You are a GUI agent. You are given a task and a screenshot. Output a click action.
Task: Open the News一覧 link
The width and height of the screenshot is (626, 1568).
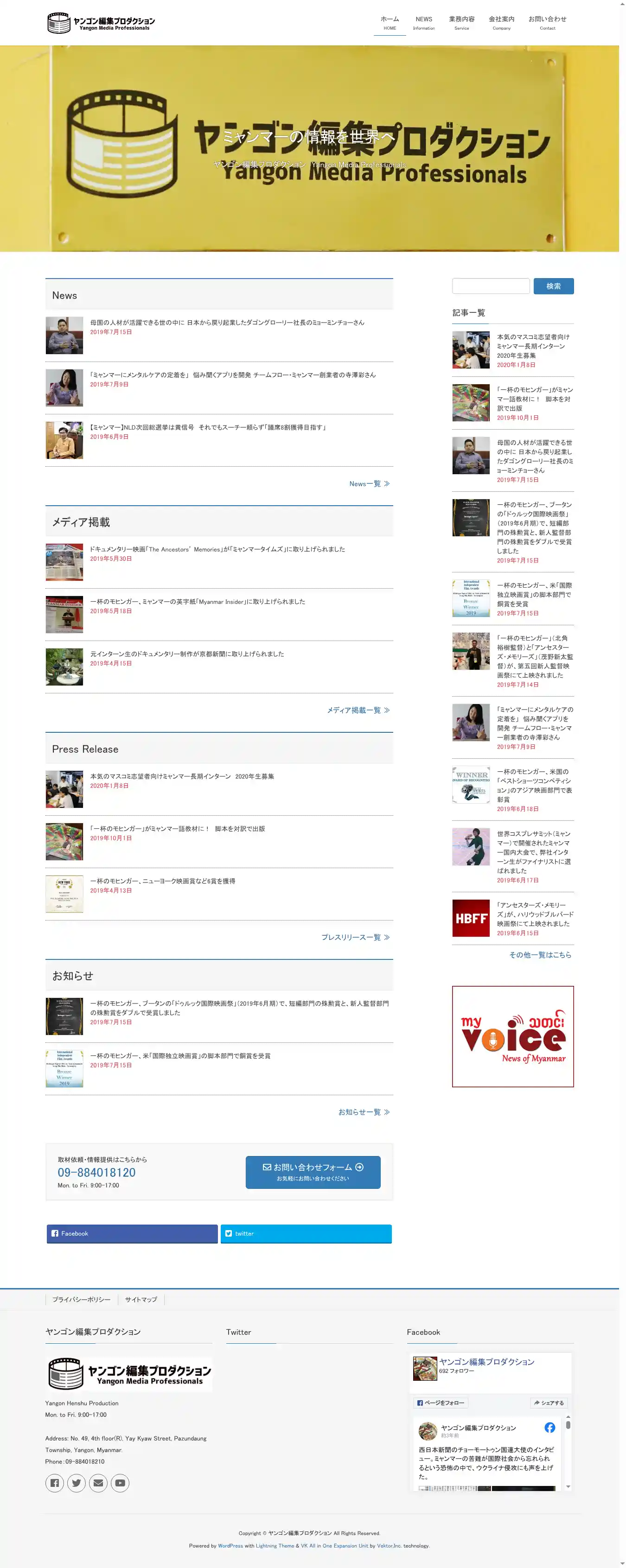click(x=369, y=484)
